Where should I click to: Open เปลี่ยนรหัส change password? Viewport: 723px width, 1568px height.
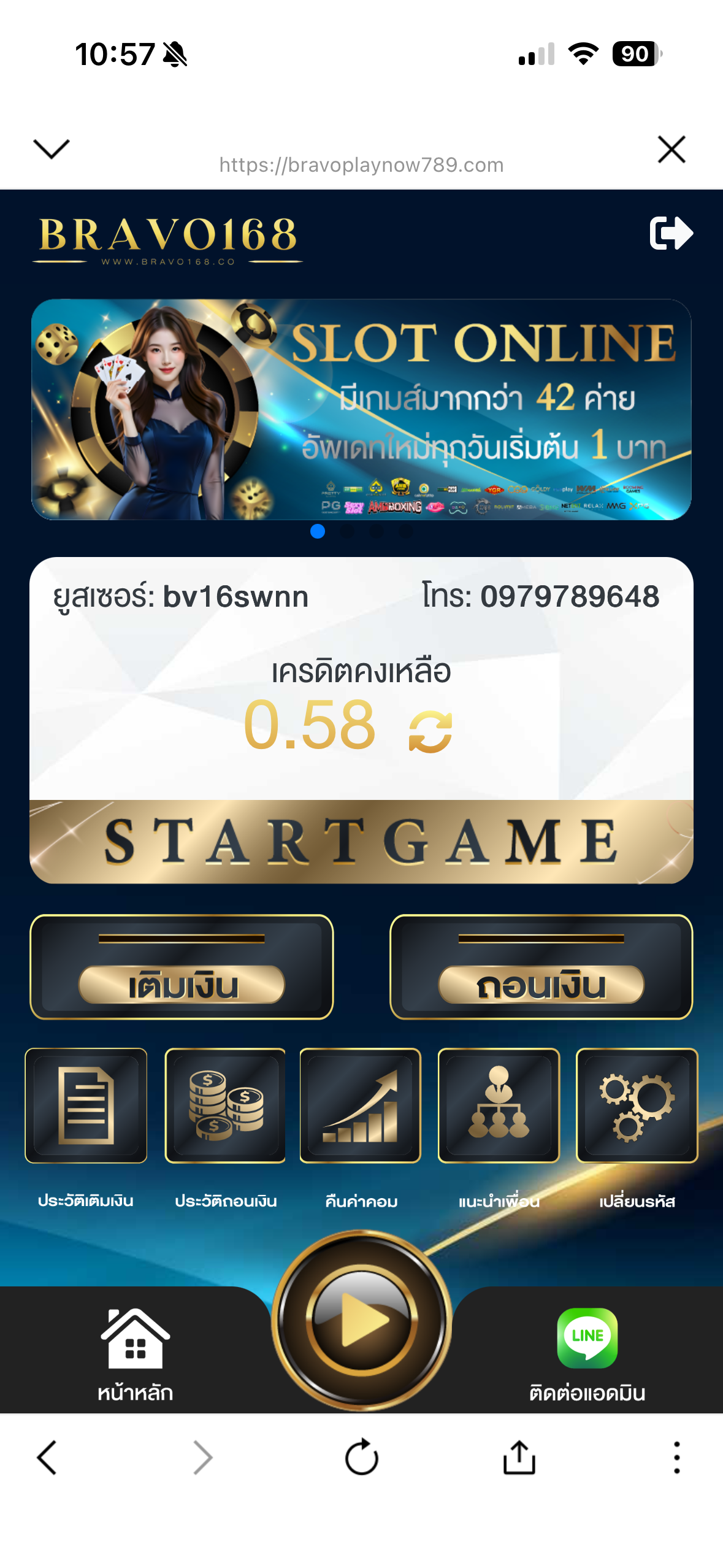tap(637, 1105)
